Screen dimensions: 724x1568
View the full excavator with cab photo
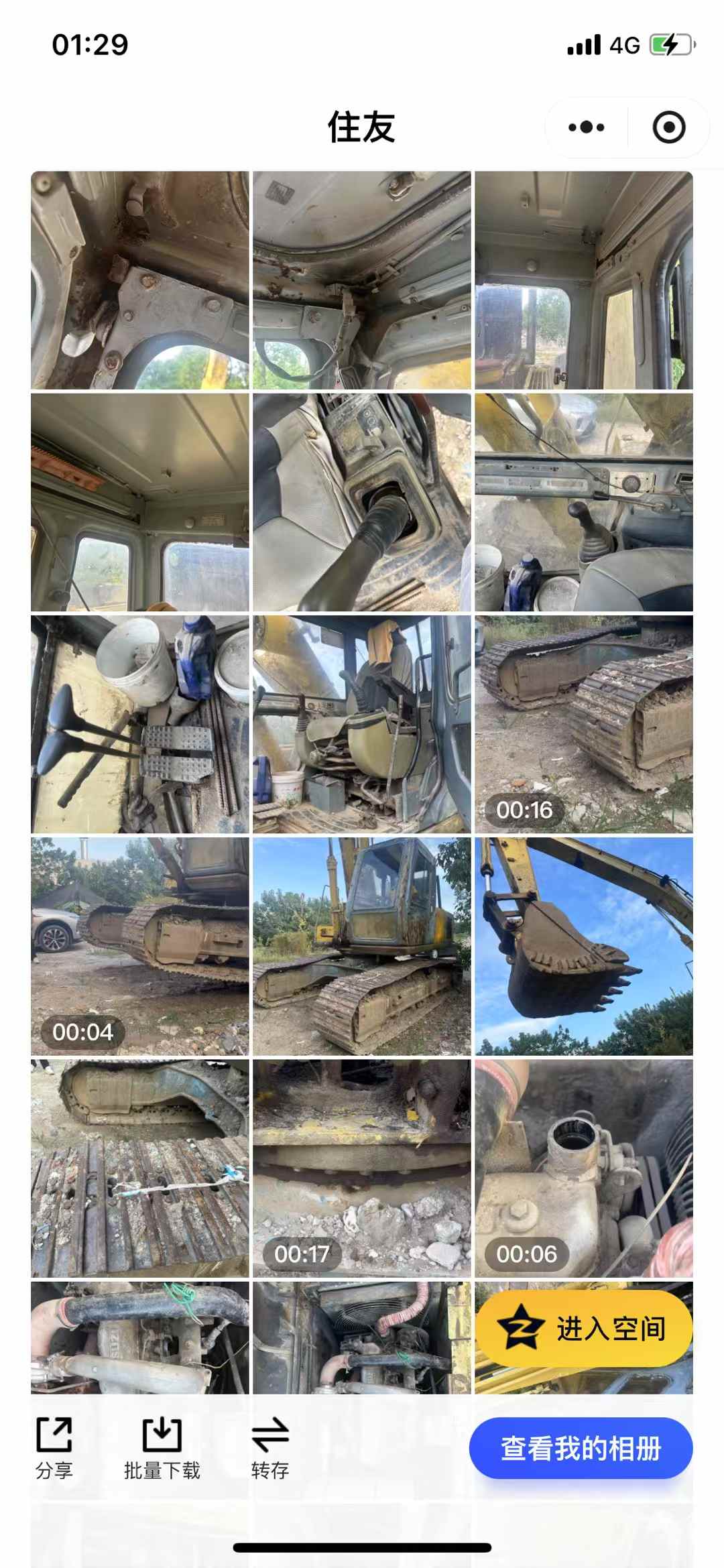(361, 946)
